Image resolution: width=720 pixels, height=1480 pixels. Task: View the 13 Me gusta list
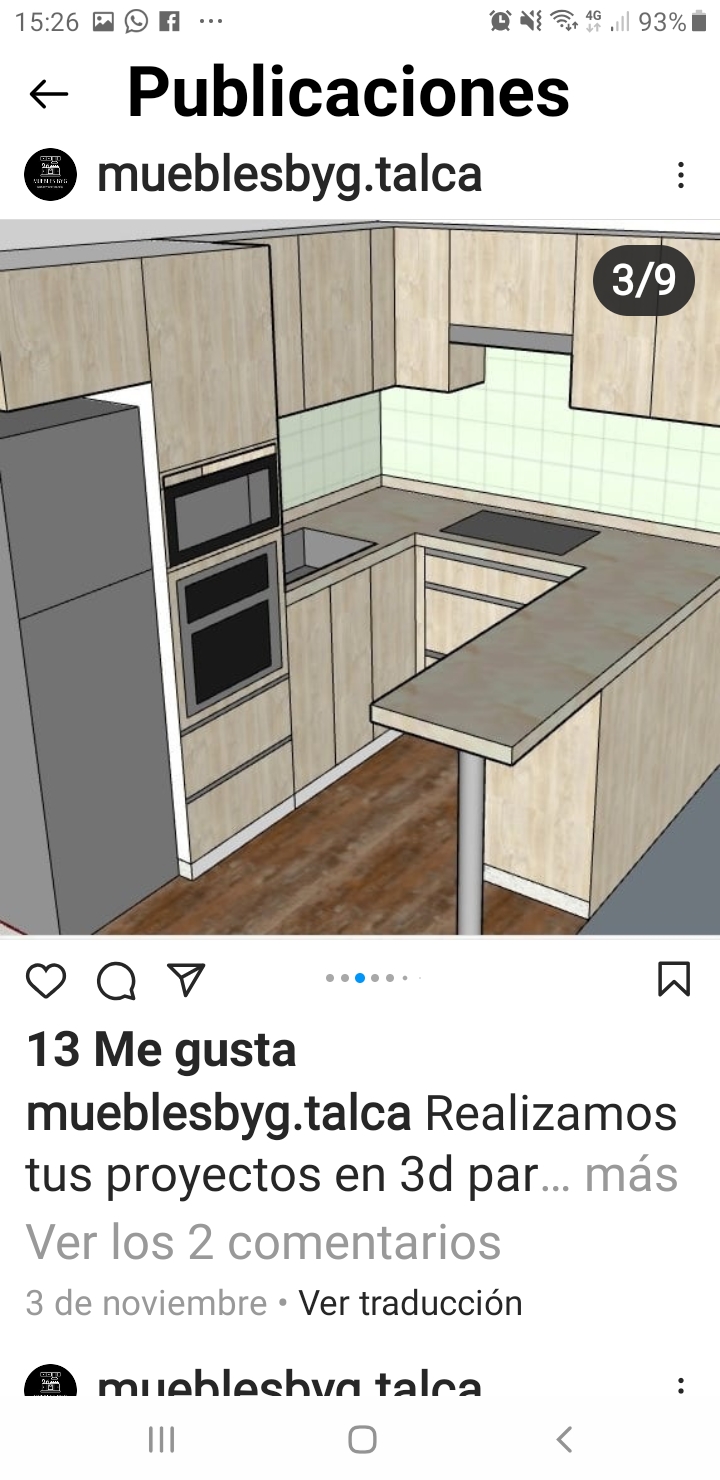(x=161, y=1050)
